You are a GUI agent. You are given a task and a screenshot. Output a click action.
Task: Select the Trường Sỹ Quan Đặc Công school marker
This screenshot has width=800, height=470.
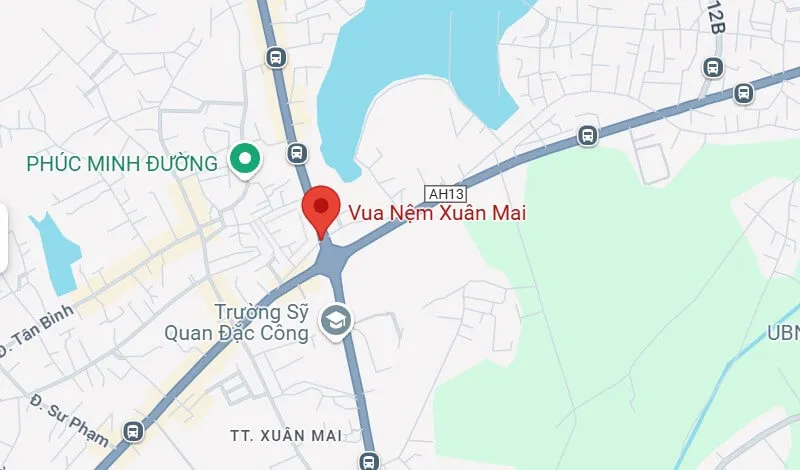(333, 321)
